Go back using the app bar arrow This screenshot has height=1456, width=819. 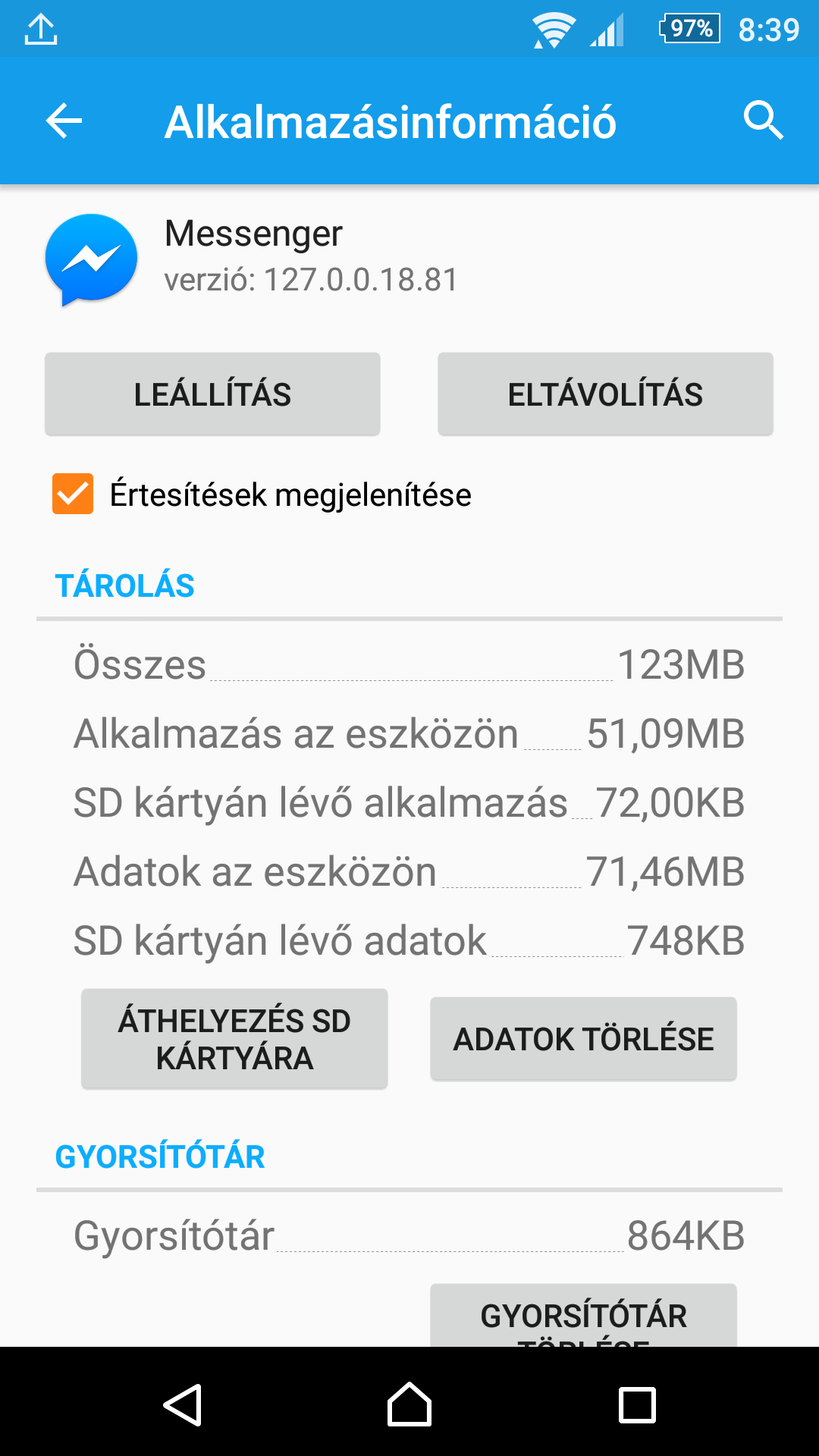tap(64, 121)
